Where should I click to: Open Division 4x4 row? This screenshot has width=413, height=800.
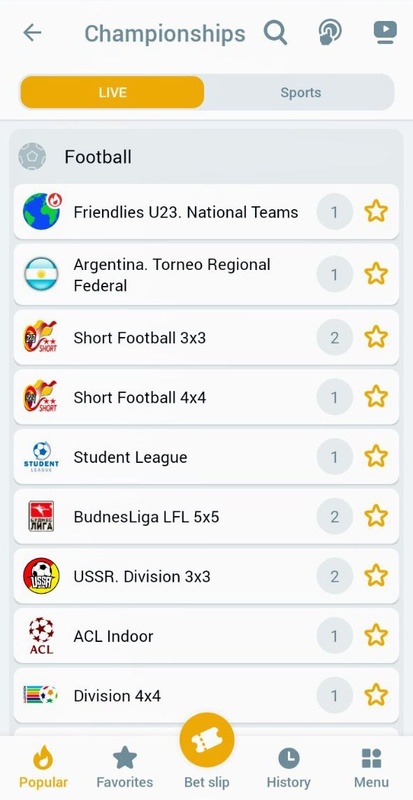point(206,695)
